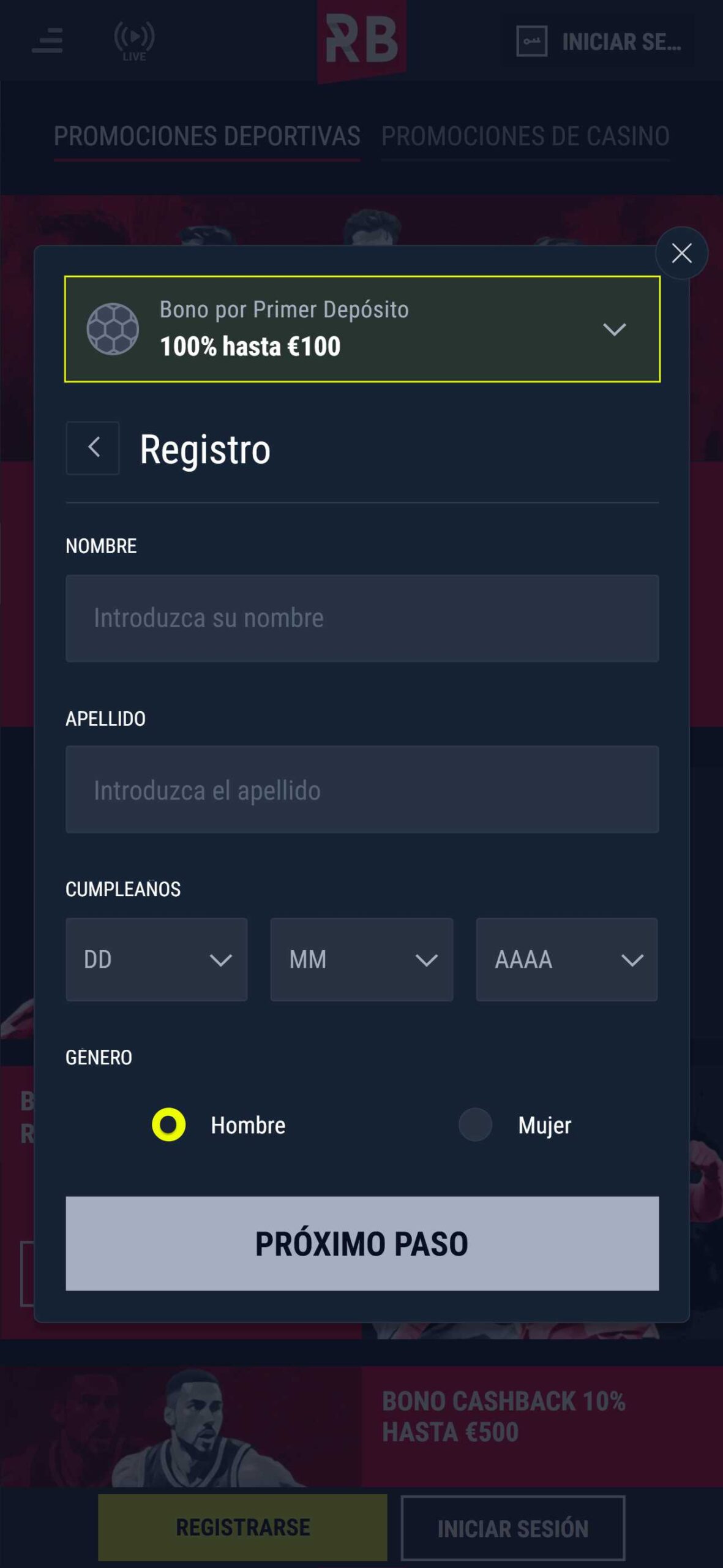
Task: Focus the Nombre input field
Action: pos(362,618)
